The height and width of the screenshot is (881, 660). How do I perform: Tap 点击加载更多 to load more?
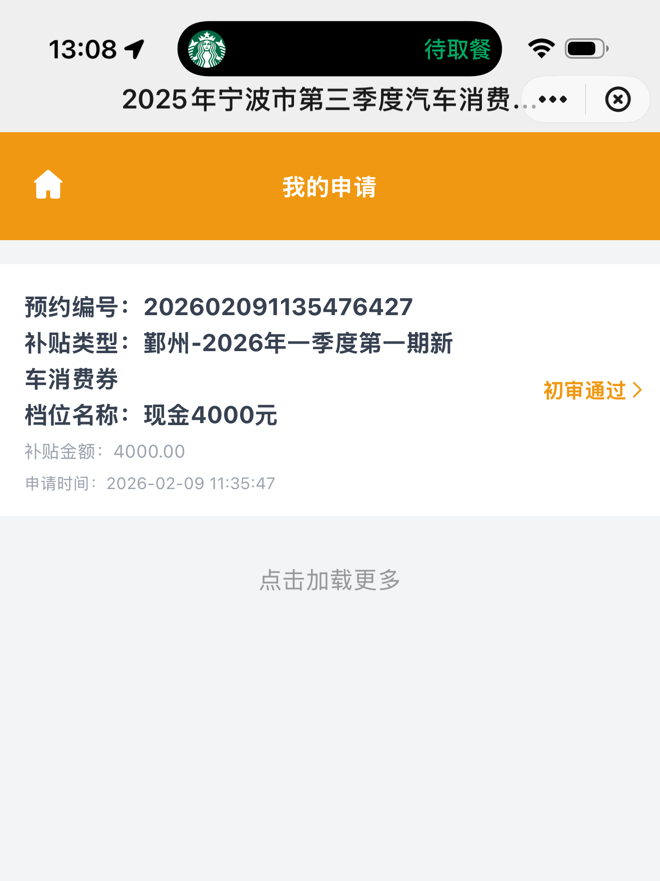[330, 580]
